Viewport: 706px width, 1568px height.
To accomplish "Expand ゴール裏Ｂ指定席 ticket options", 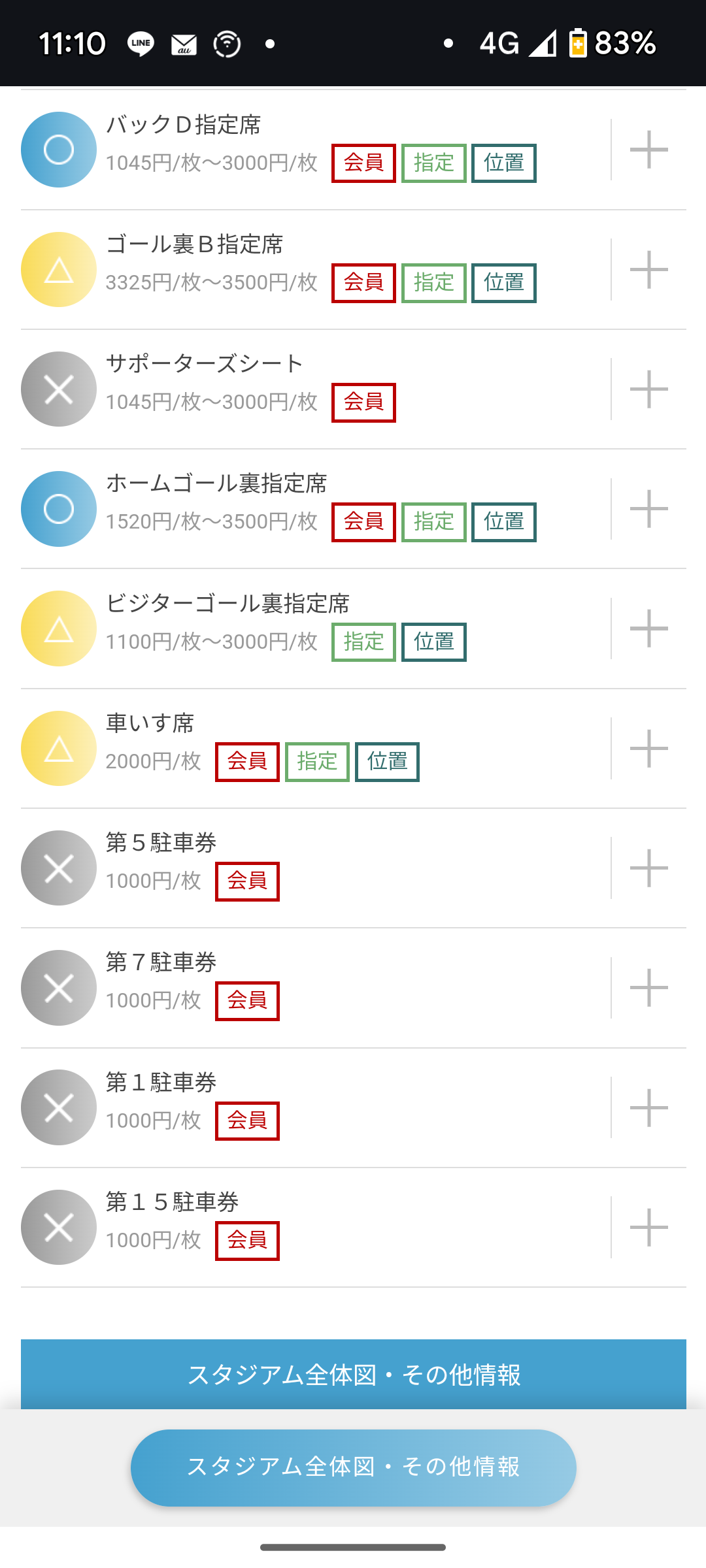I will pos(648,269).
